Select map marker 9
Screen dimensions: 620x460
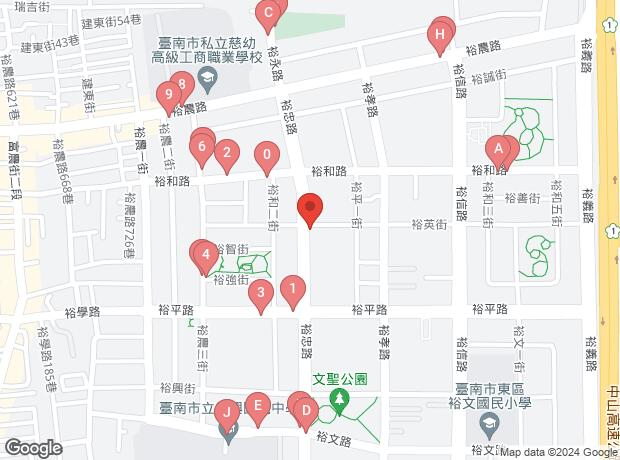[168, 96]
